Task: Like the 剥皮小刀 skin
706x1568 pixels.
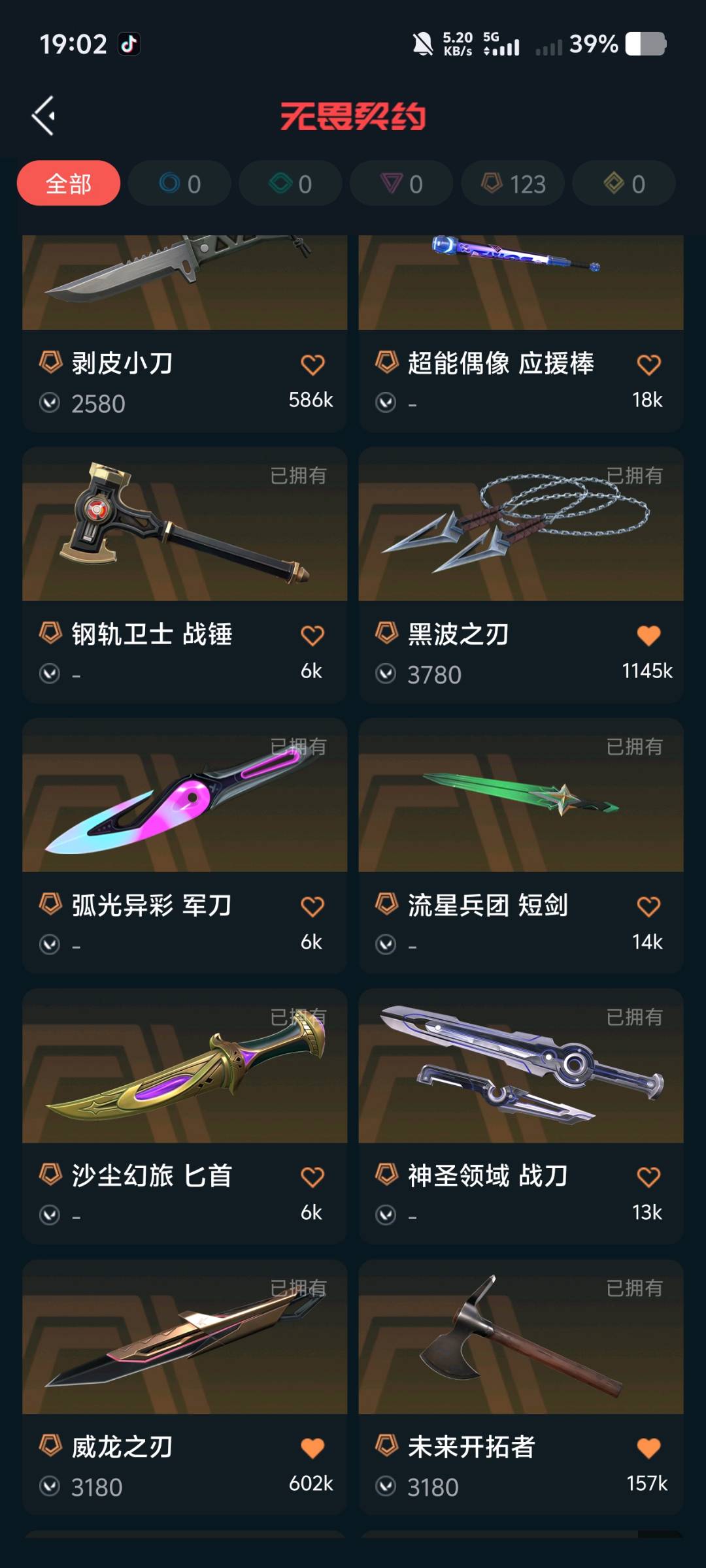Action: pos(312,365)
